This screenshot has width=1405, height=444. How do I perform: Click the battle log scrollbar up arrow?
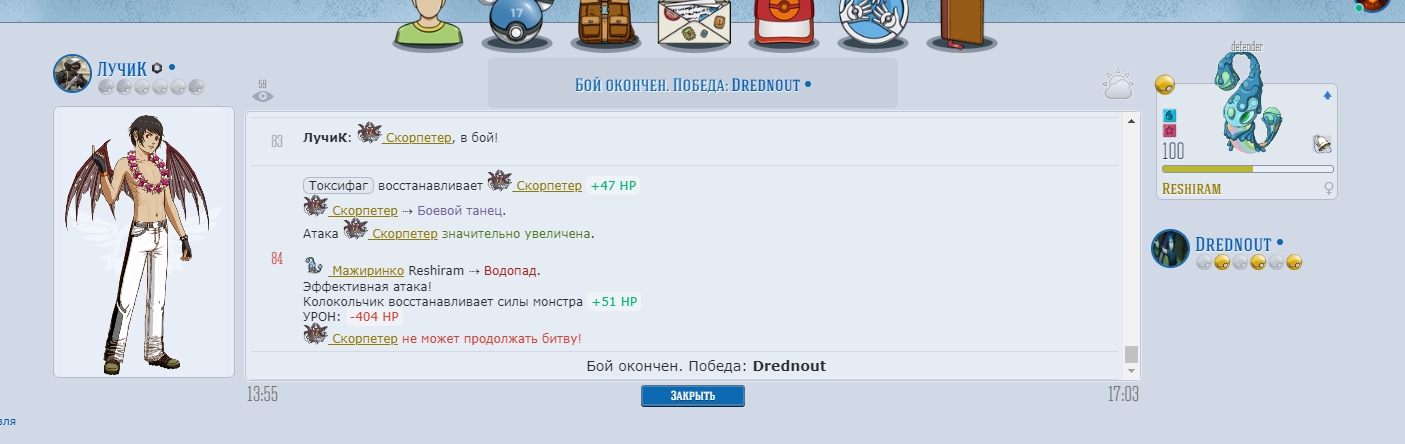[1131, 121]
